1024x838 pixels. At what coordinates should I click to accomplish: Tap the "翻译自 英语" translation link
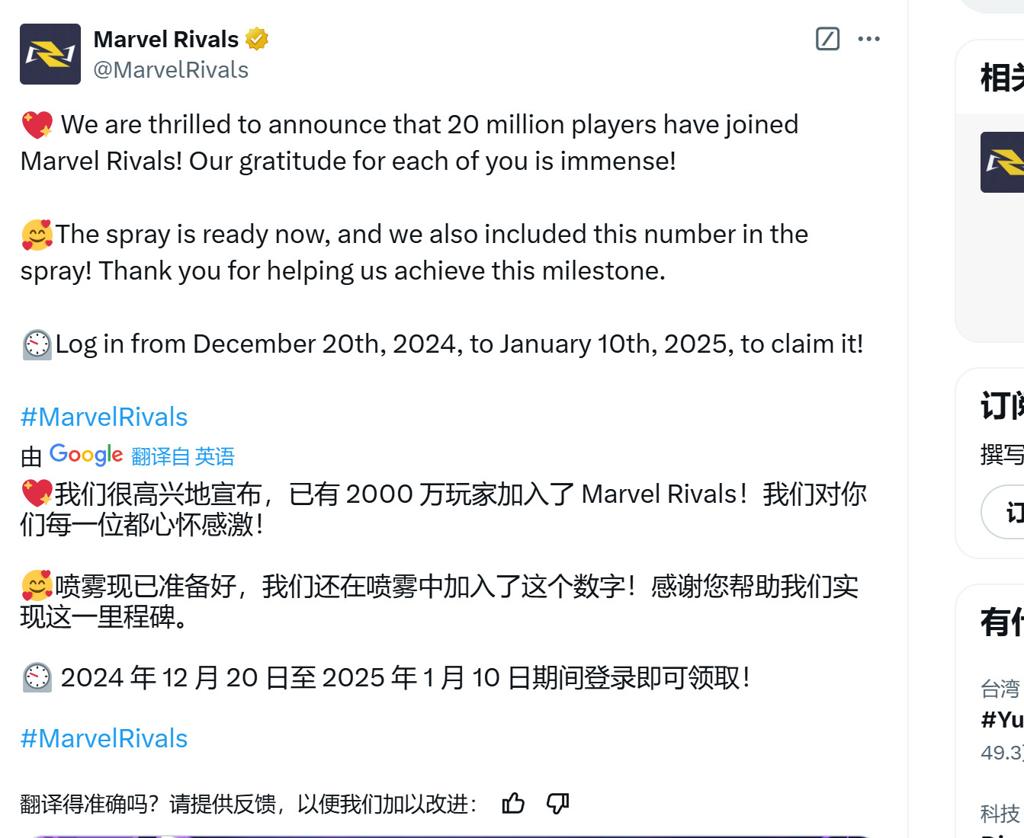tap(183, 457)
